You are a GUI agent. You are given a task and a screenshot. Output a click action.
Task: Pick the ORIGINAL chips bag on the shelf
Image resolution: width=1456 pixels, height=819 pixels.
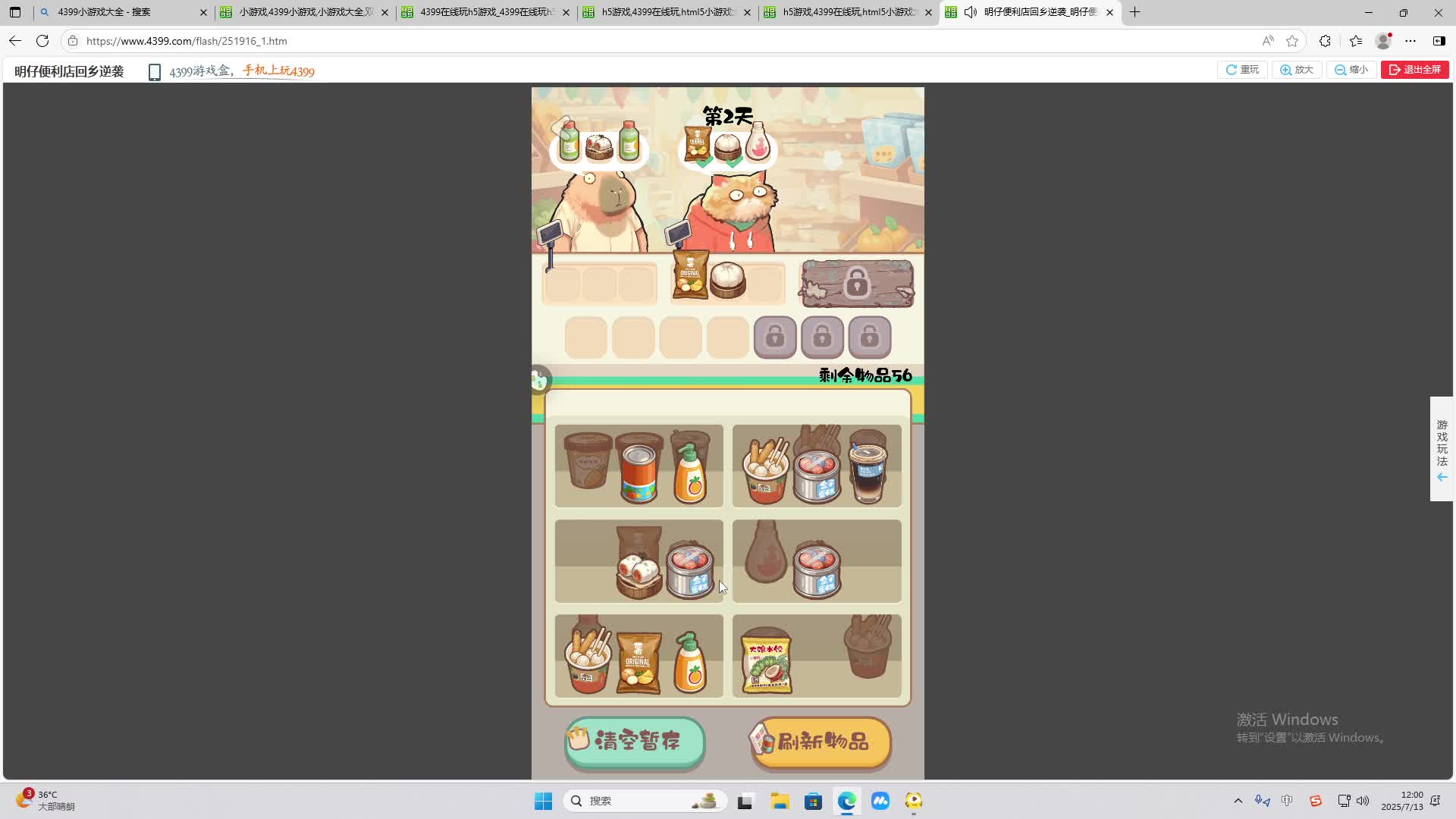[x=638, y=661]
